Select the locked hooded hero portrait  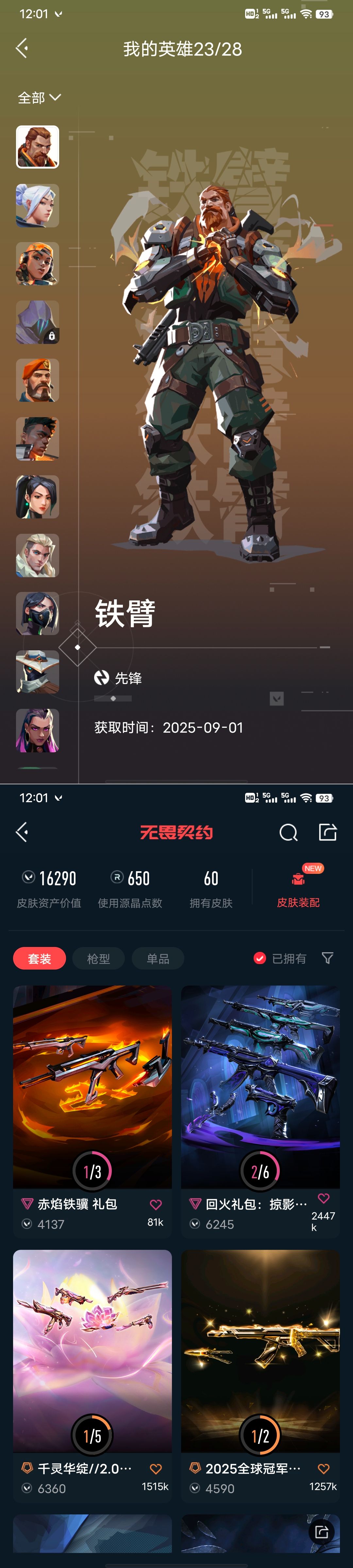(x=37, y=322)
